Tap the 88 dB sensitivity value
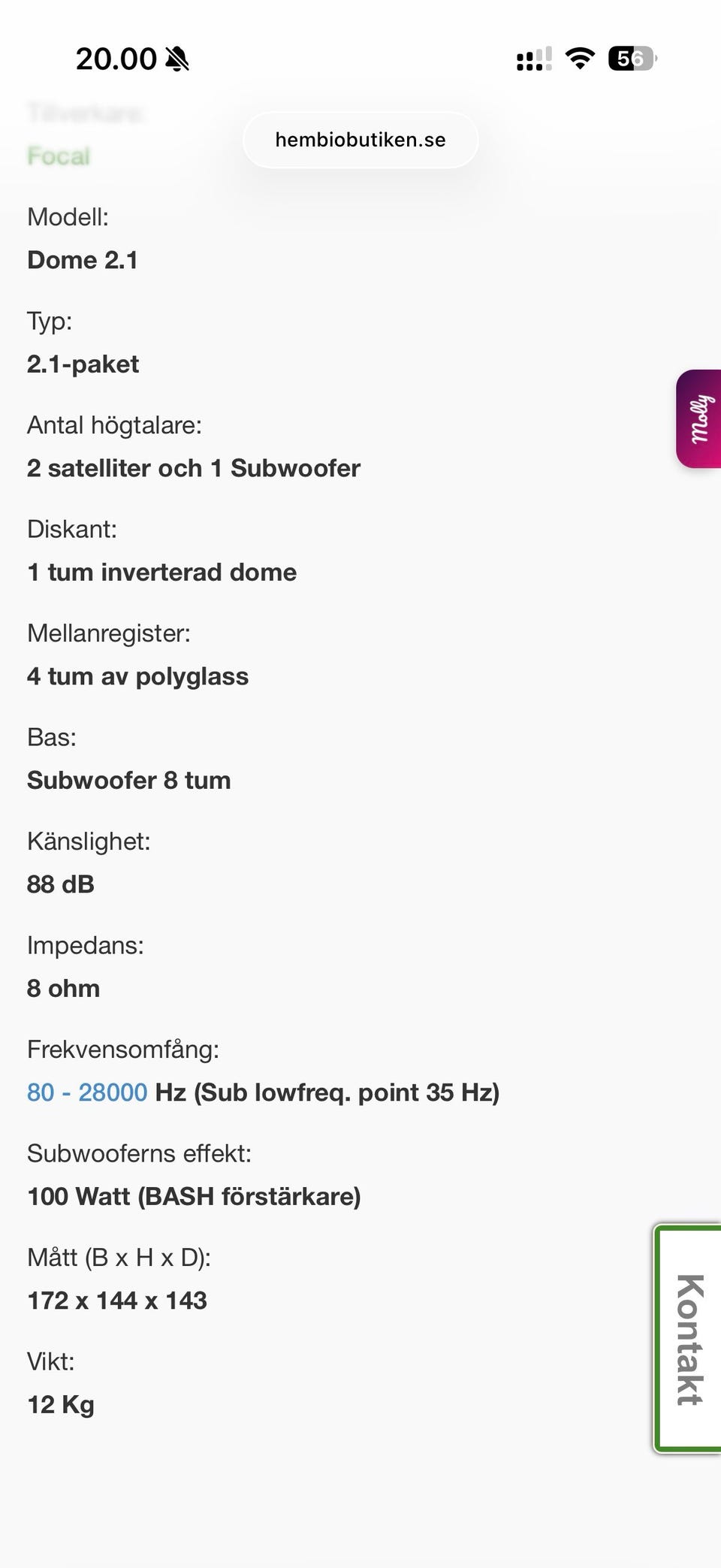This screenshot has height=1568, width=721. tap(61, 884)
